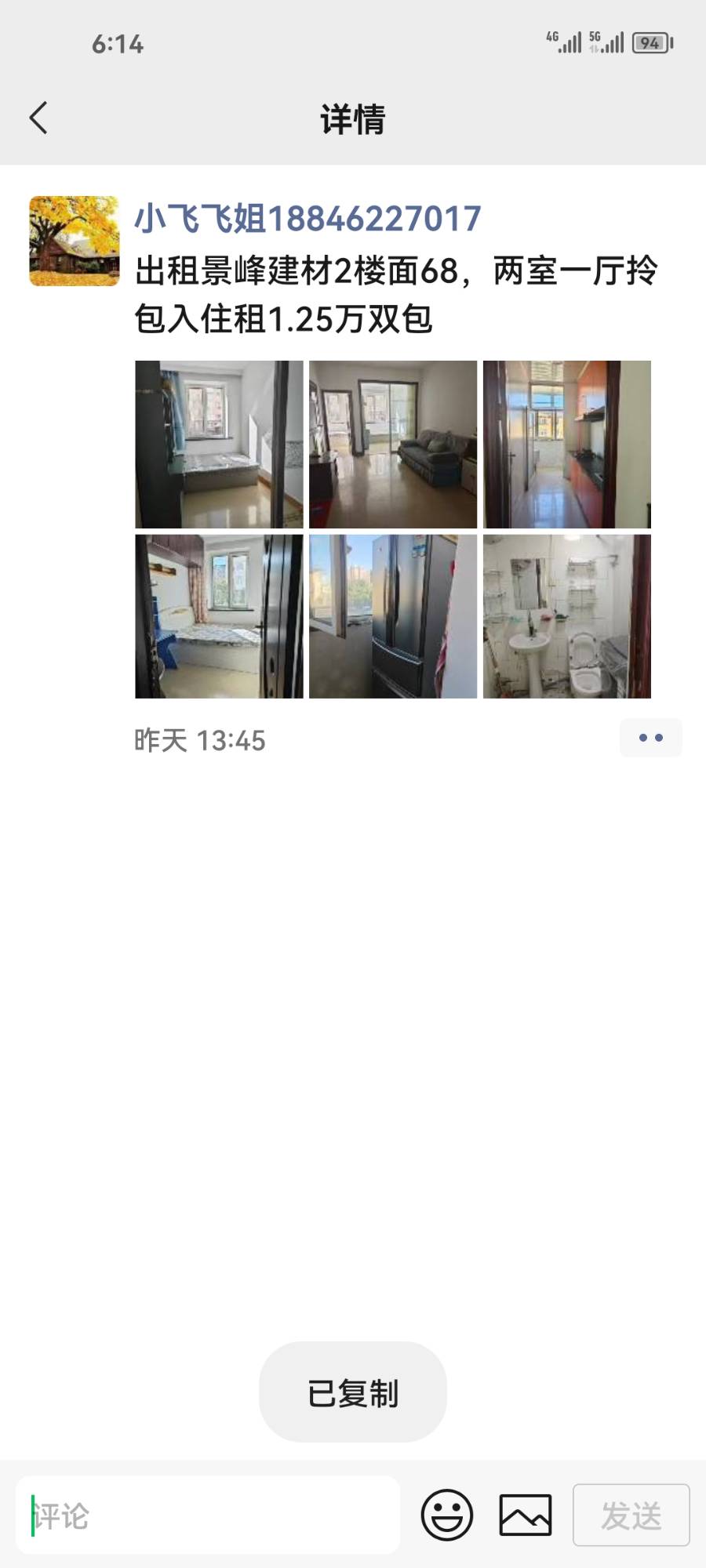The width and height of the screenshot is (706, 1568).
Task: Tap the 发送 send button
Action: tap(631, 1515)
